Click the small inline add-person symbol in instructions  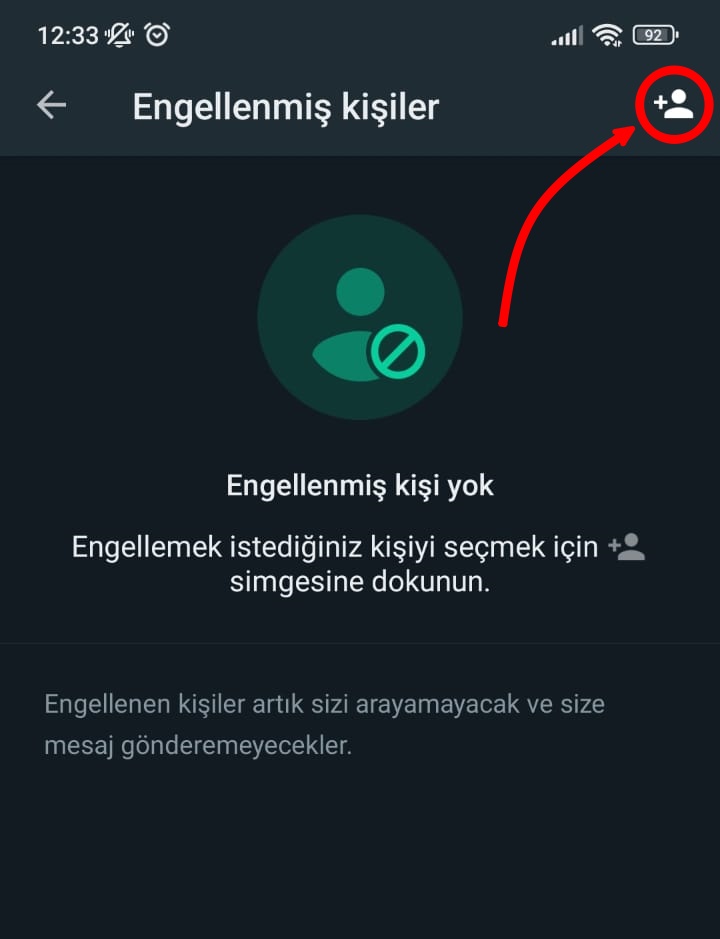(x=625, y=546)
